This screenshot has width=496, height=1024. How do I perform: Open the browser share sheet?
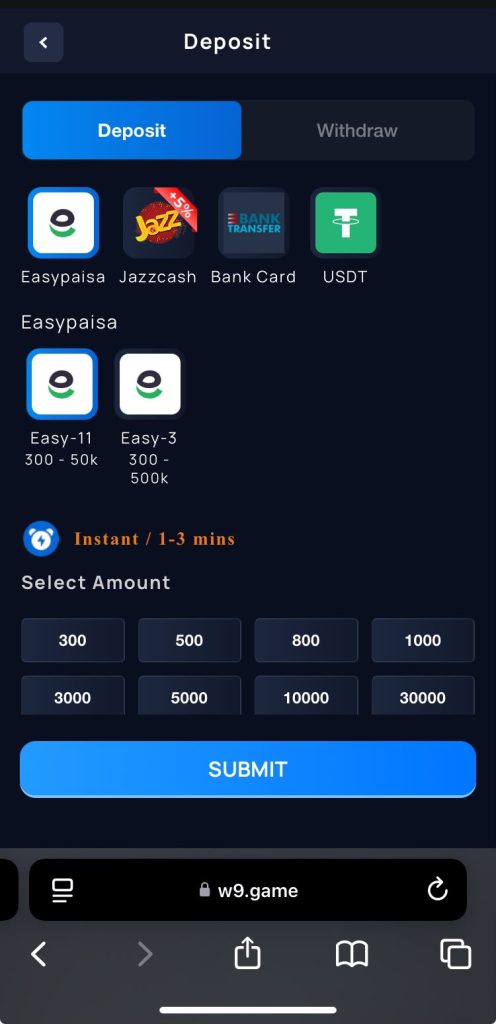tap(247, 953)
